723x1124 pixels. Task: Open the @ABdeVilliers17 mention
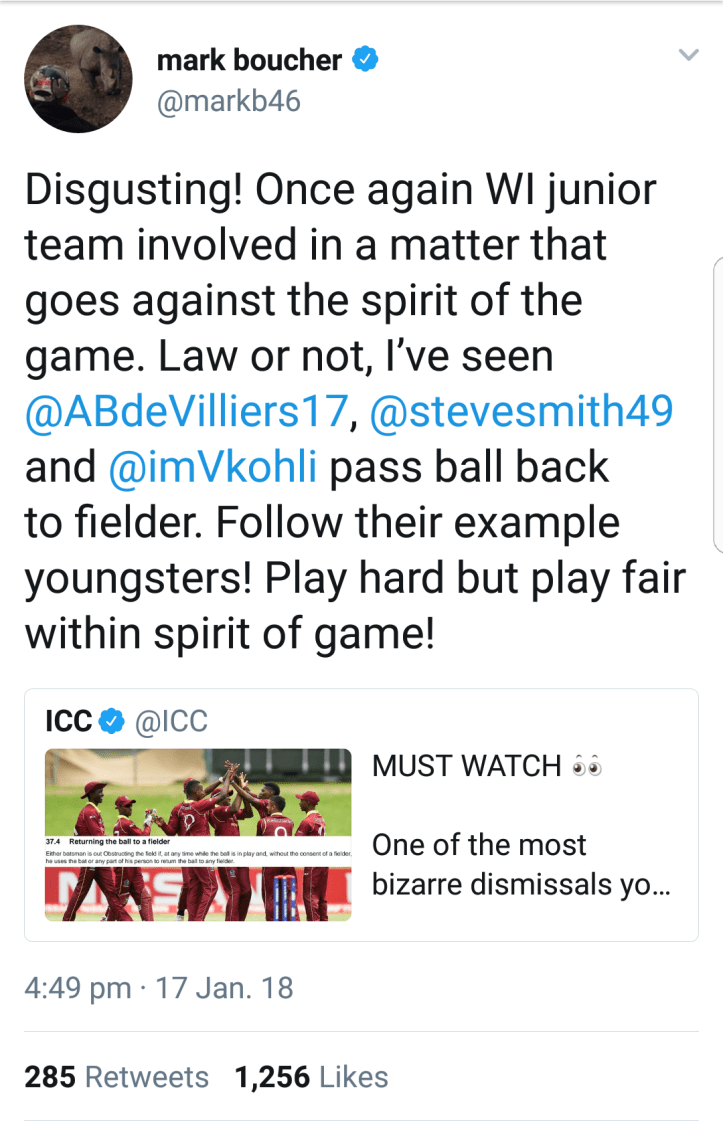click(186, 412)
